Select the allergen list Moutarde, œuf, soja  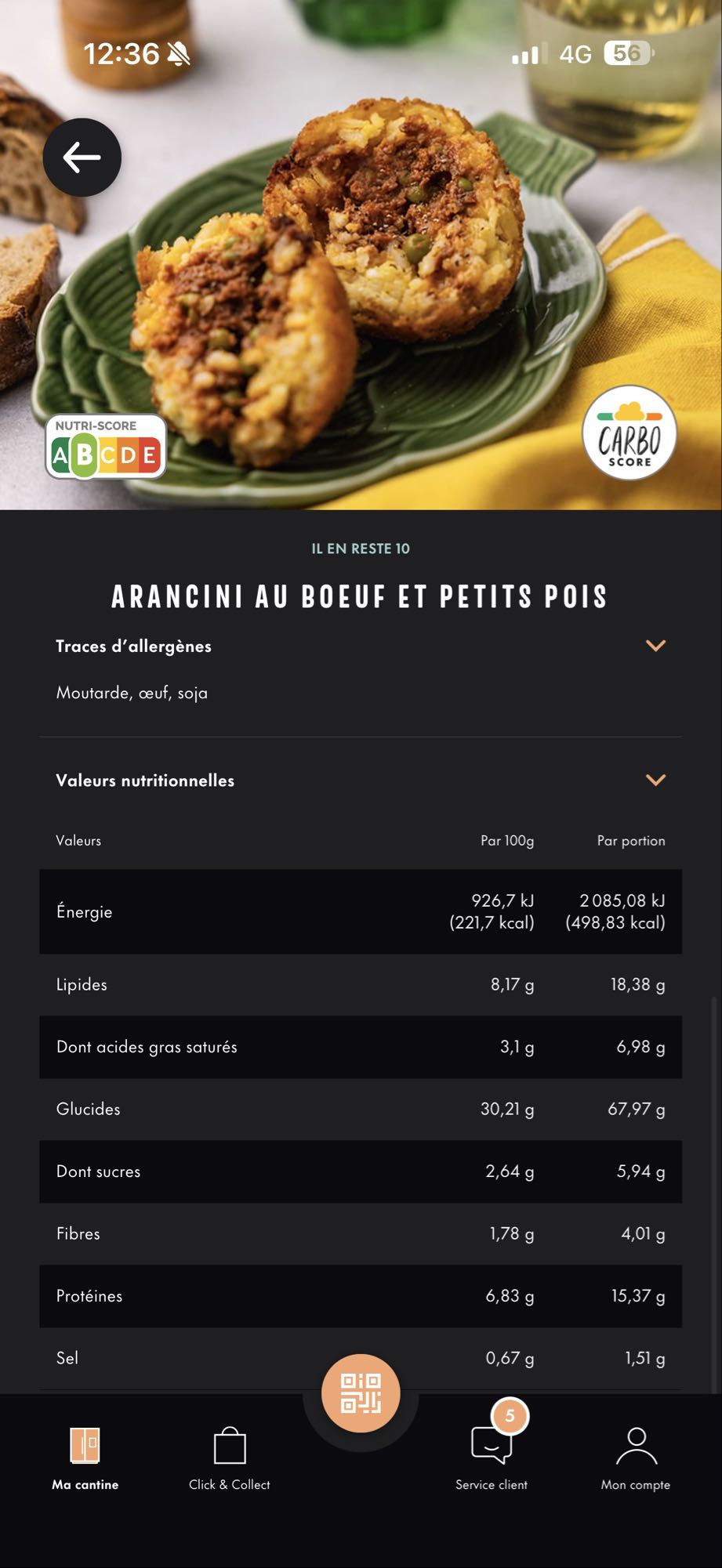pos(132,692)
